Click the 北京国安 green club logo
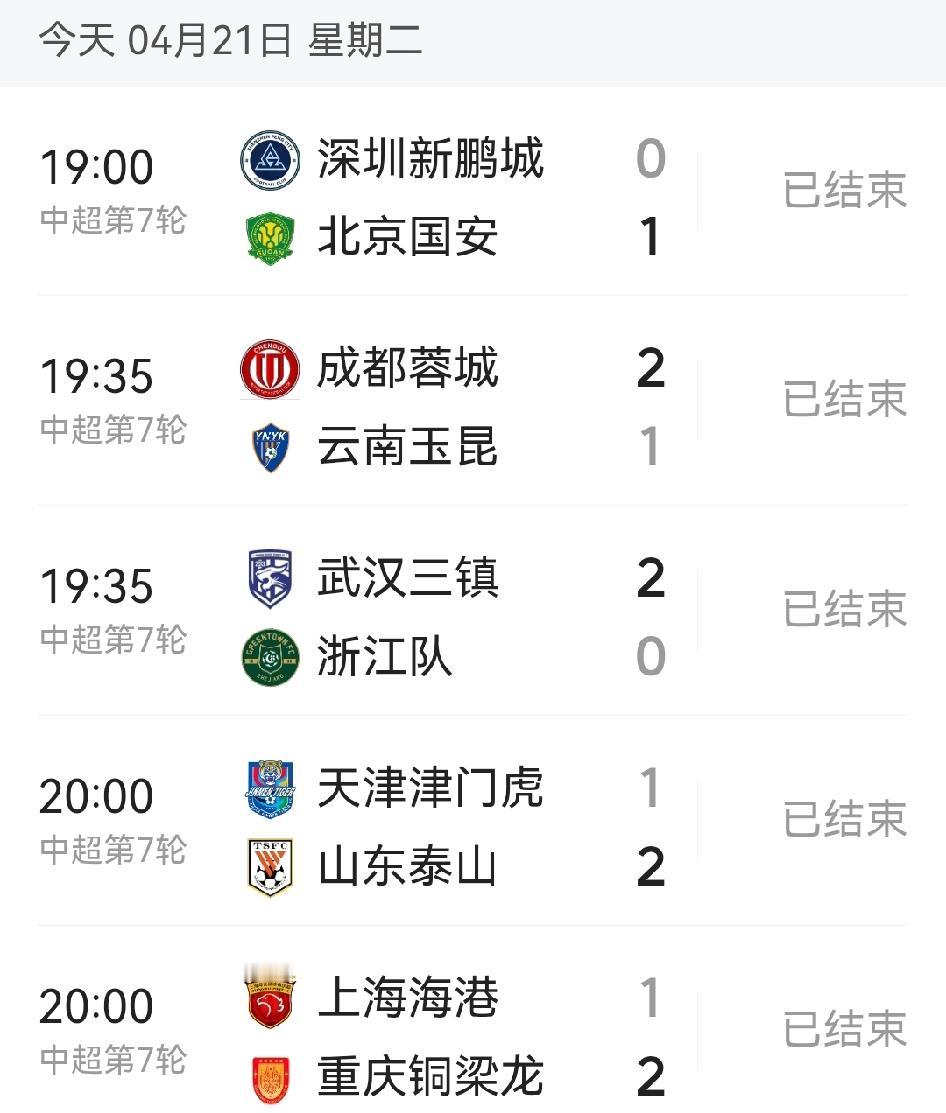The image size is (946, 1113). 268,237
